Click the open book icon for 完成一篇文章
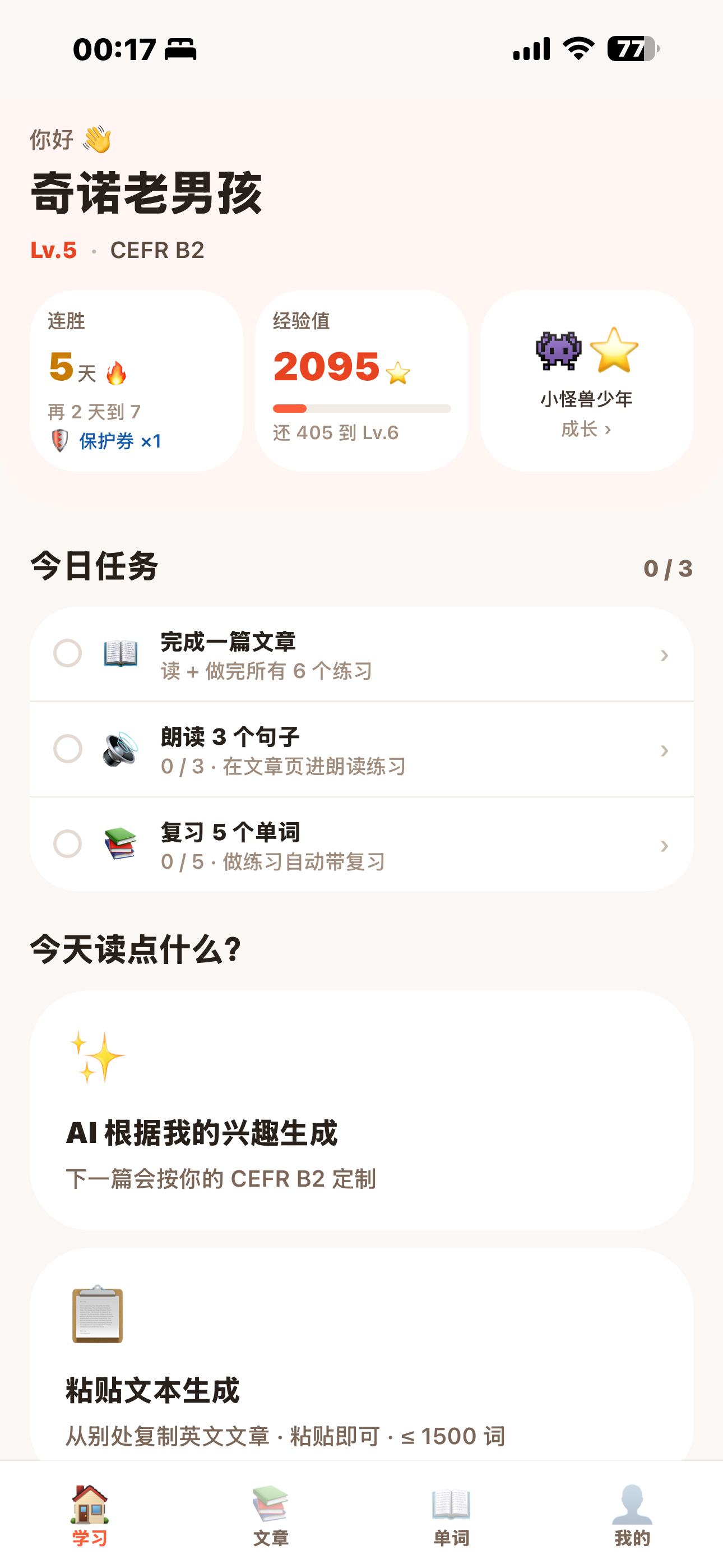Screen dimensions: 723x1568 tap(121, 656)
